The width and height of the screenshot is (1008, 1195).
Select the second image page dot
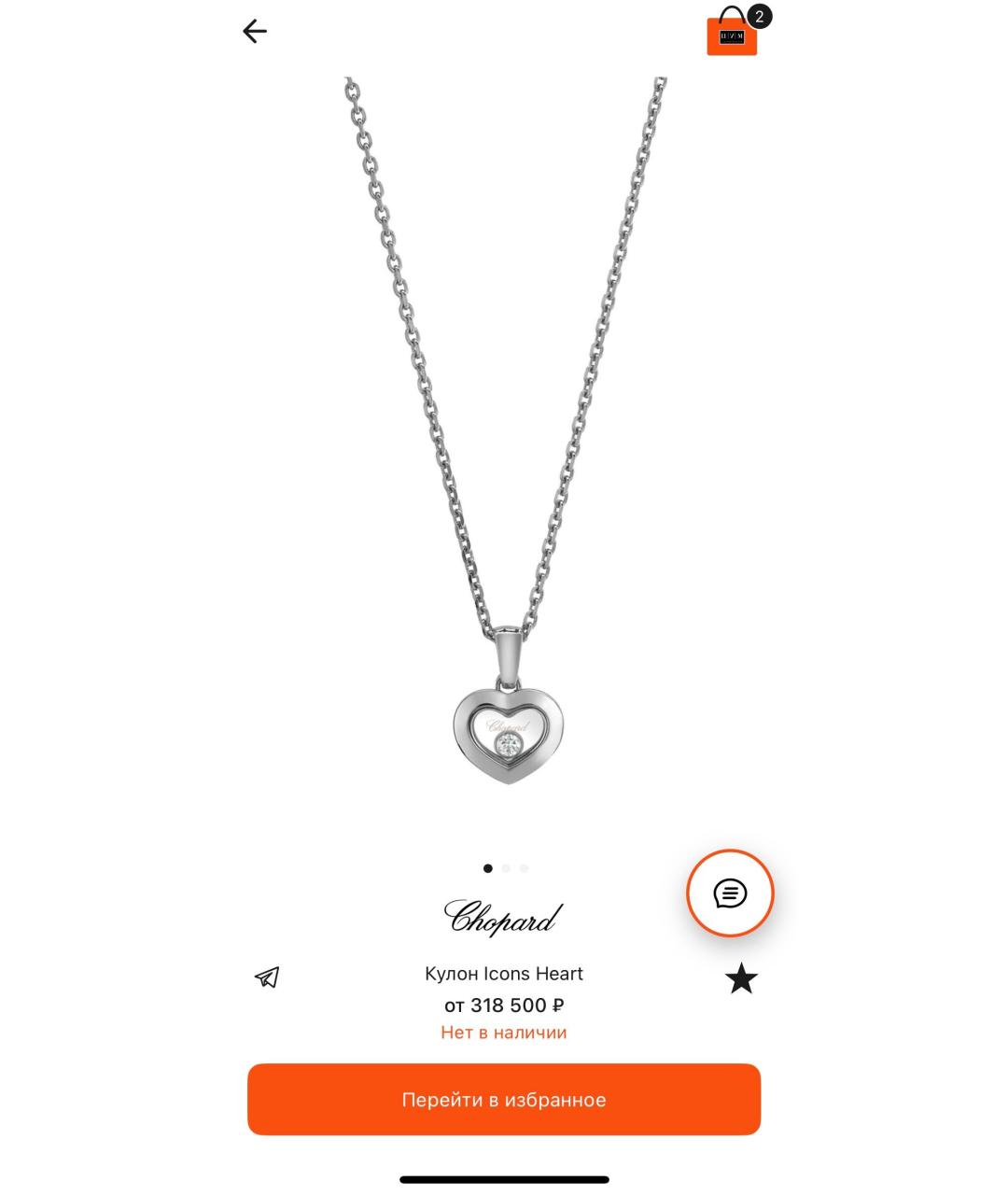[x=506, y=868]
